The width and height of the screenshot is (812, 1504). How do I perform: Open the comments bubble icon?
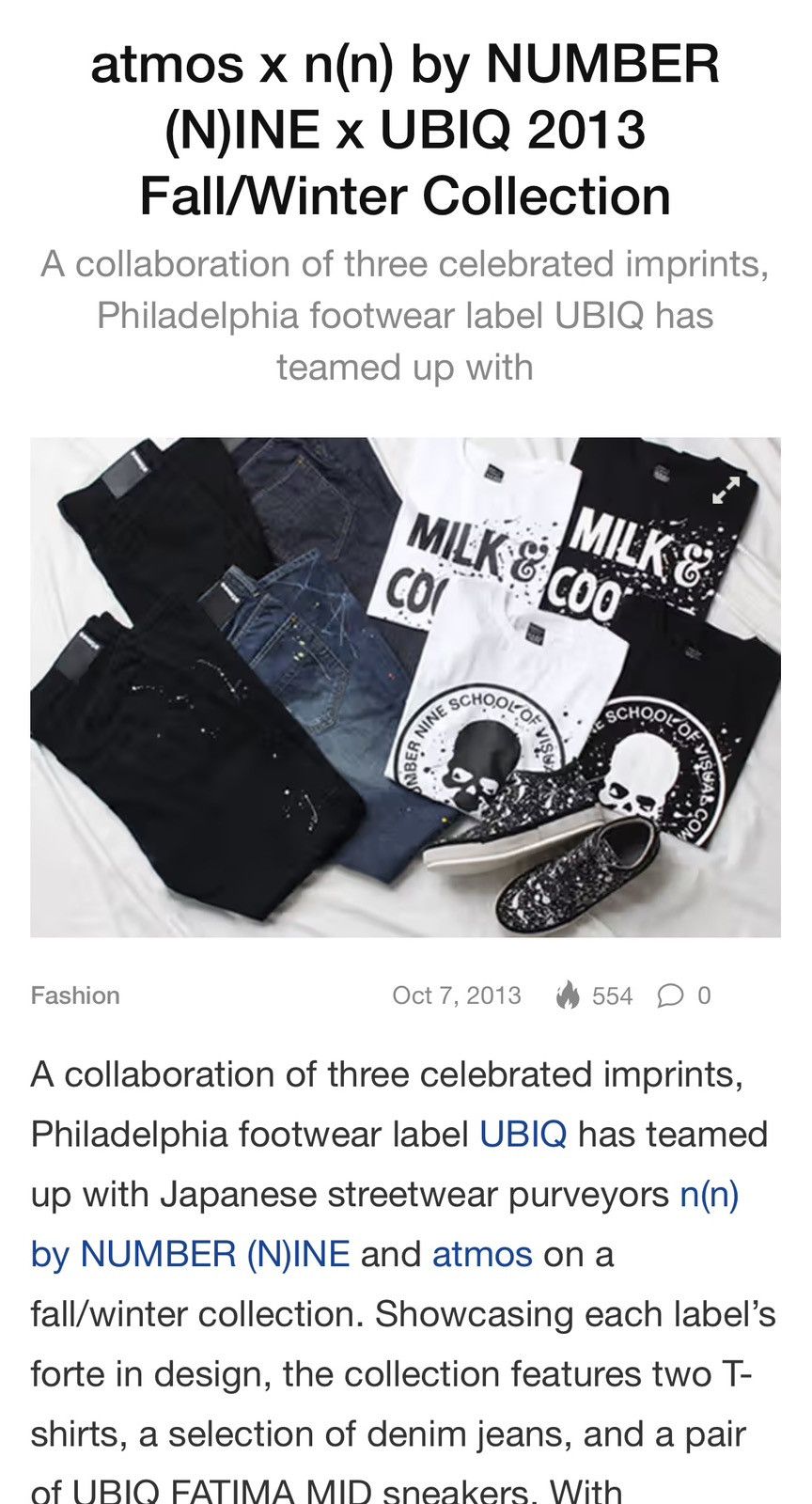pyautogui.click(x=670, y=995)
